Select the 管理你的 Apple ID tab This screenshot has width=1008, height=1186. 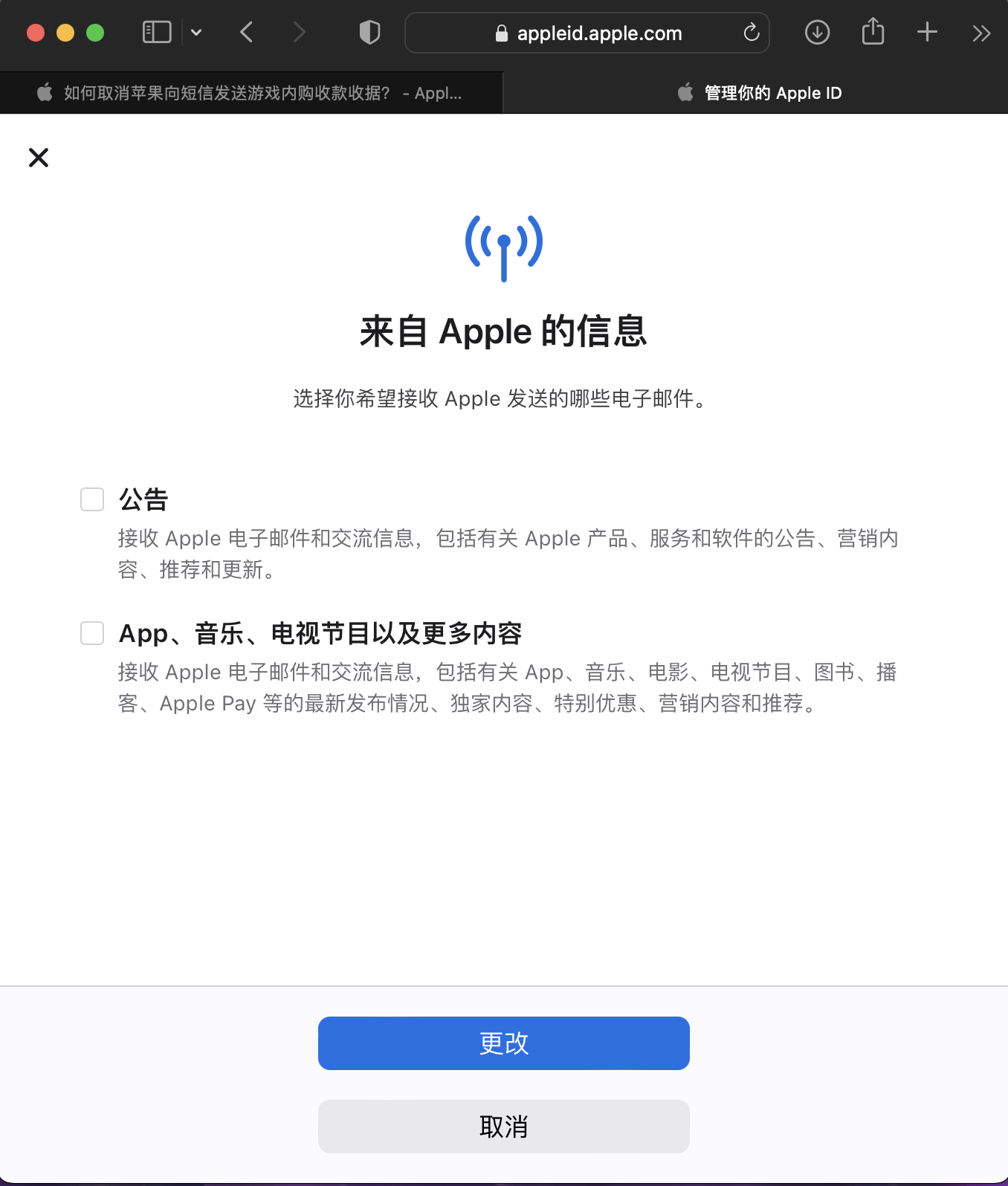(x=758, y=93)
